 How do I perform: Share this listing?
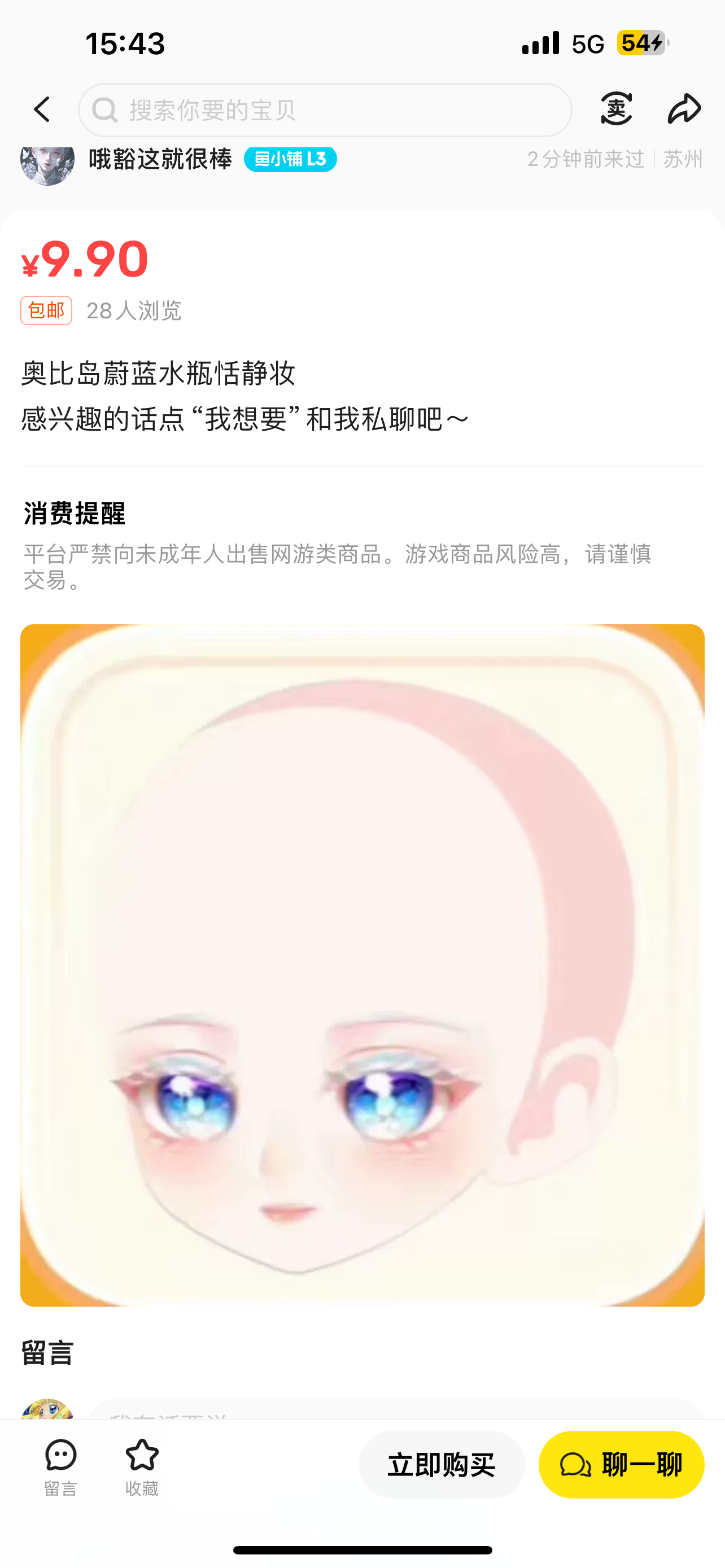(x=684, y=109)
